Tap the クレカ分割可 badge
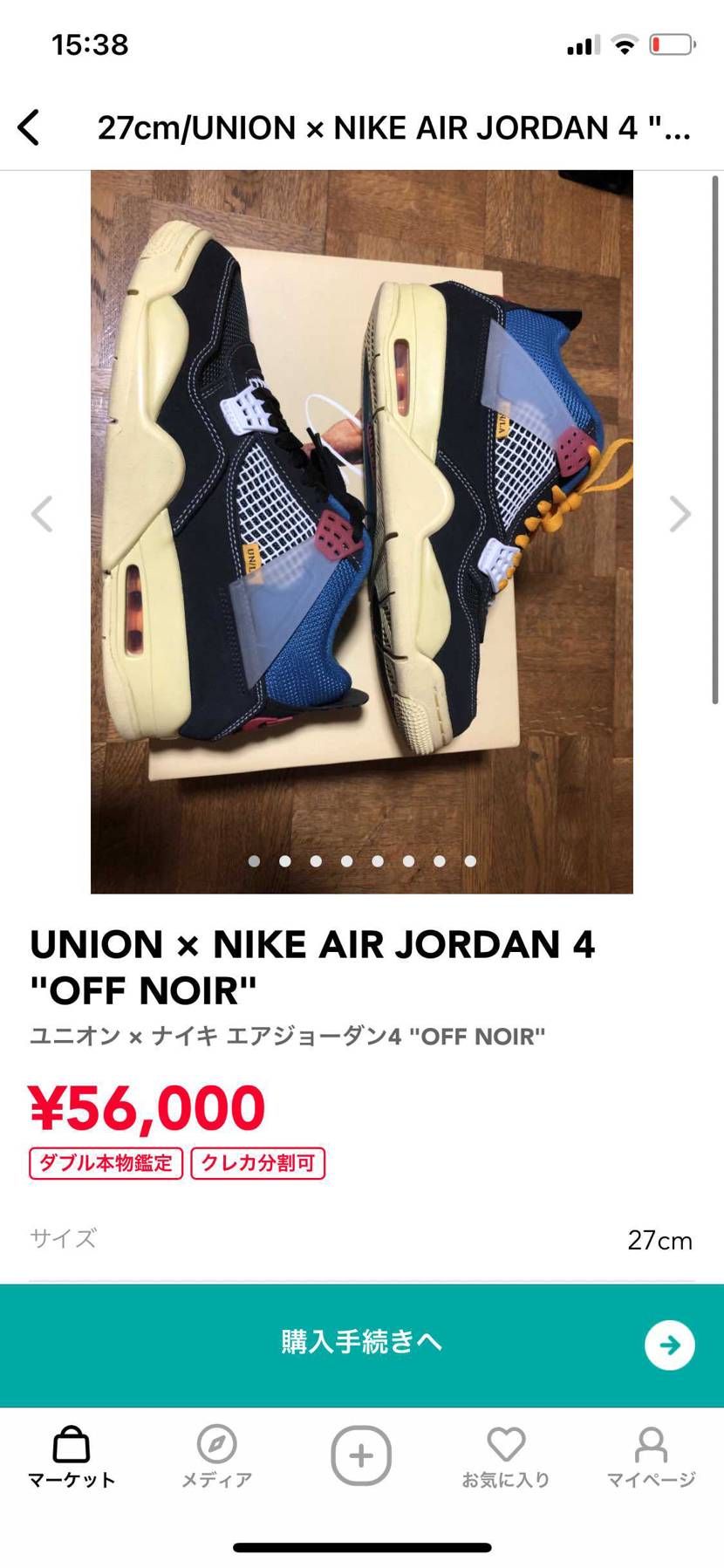The image size is (724, 1568). [x=257, y=1163]
